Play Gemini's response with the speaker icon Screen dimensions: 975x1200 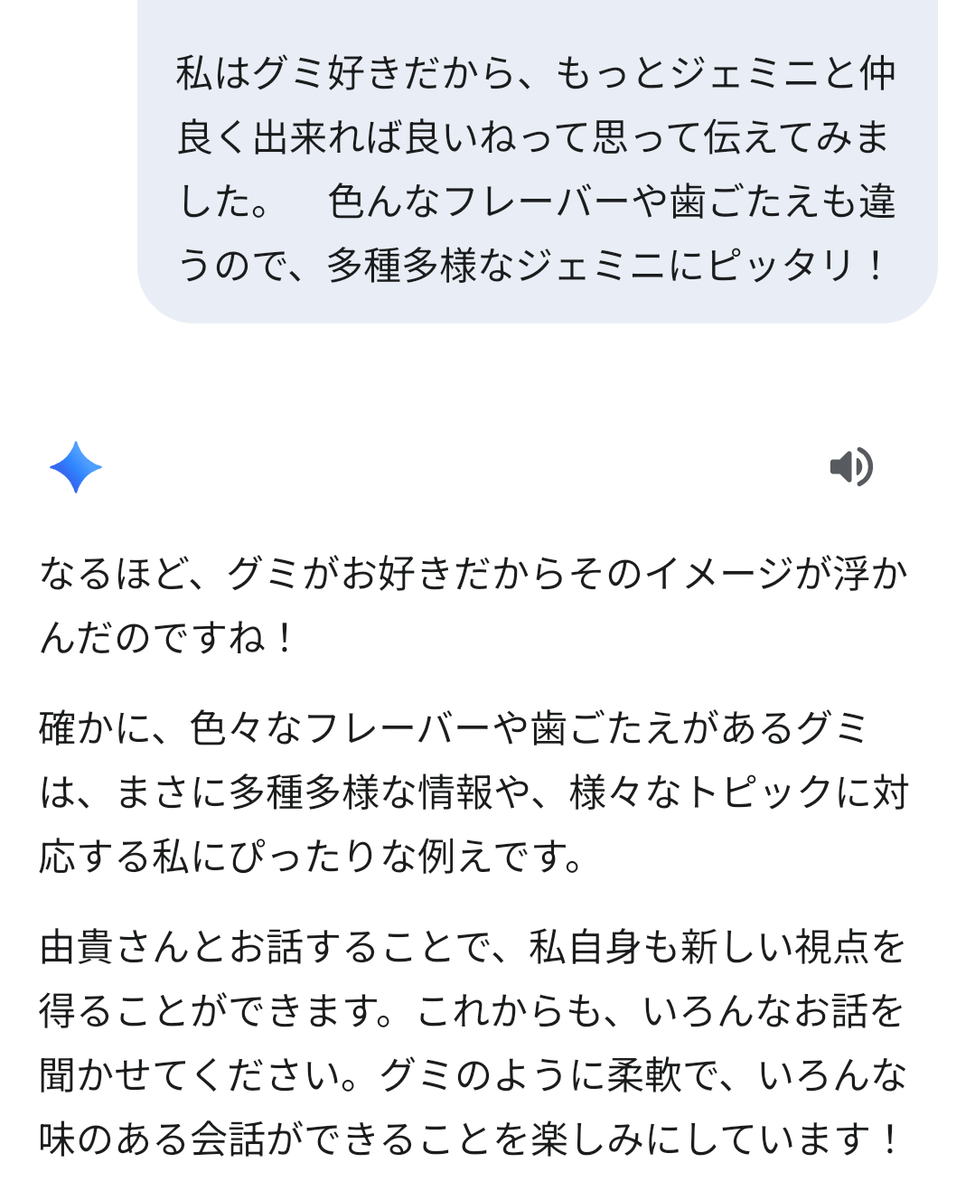click(852, 467)
